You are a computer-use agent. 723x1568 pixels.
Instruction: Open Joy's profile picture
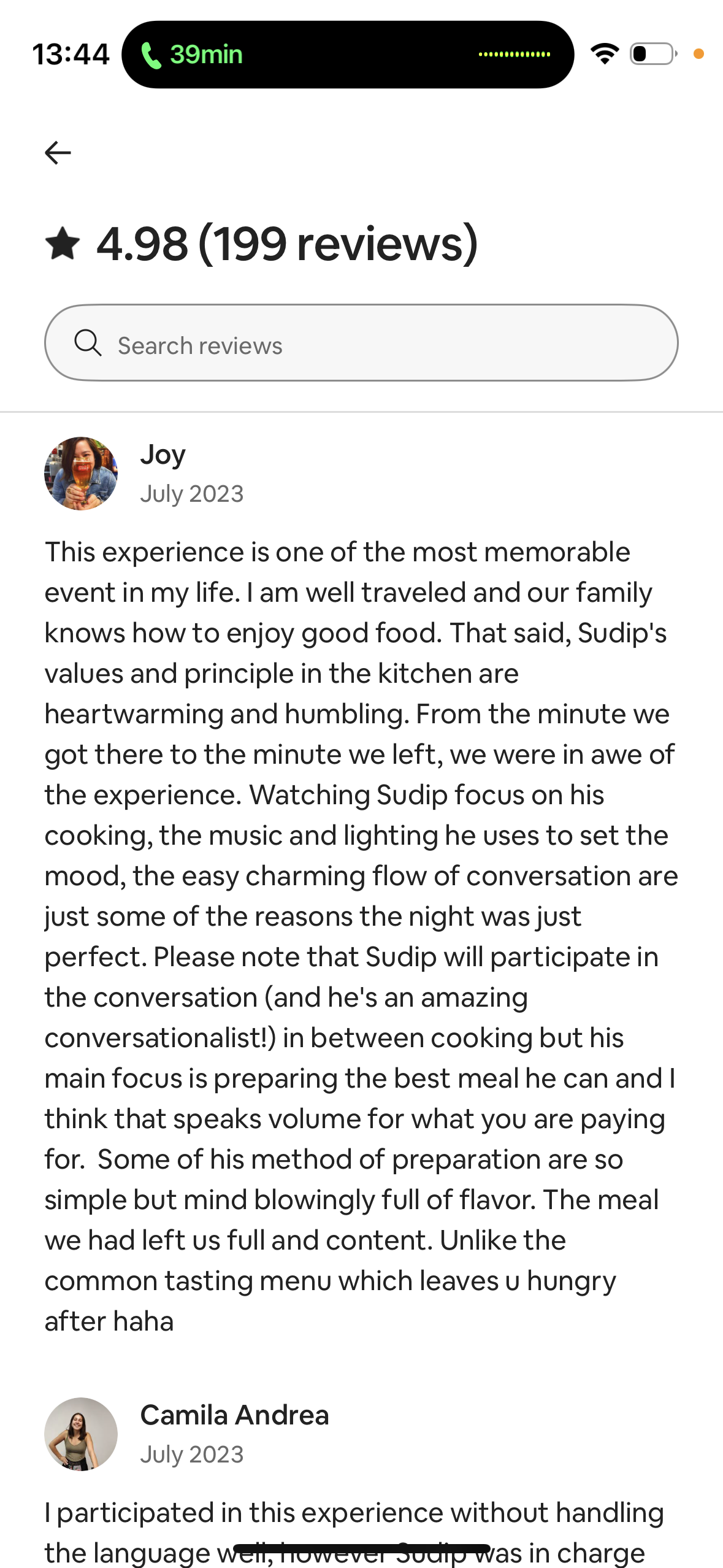pos(81,473)
